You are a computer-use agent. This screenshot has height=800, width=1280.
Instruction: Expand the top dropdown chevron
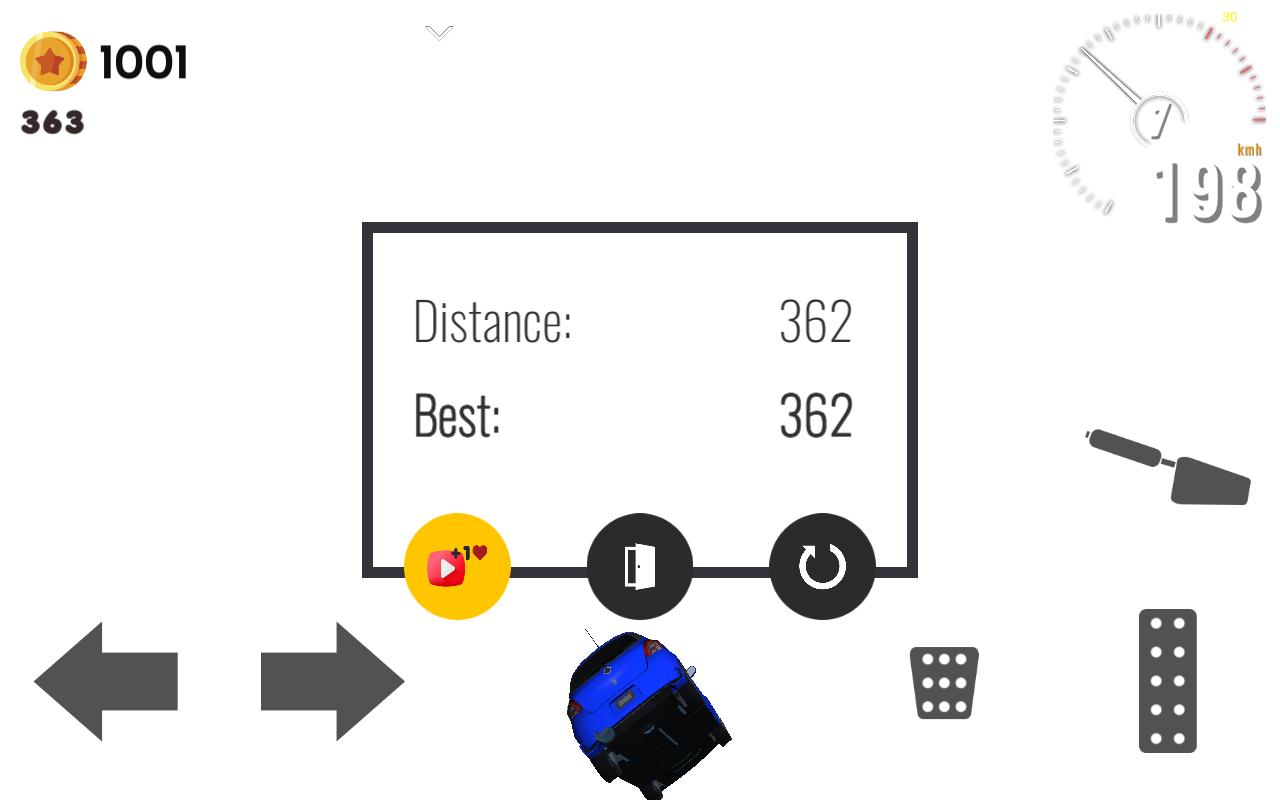pyautogui.click(x=439, y=32)
